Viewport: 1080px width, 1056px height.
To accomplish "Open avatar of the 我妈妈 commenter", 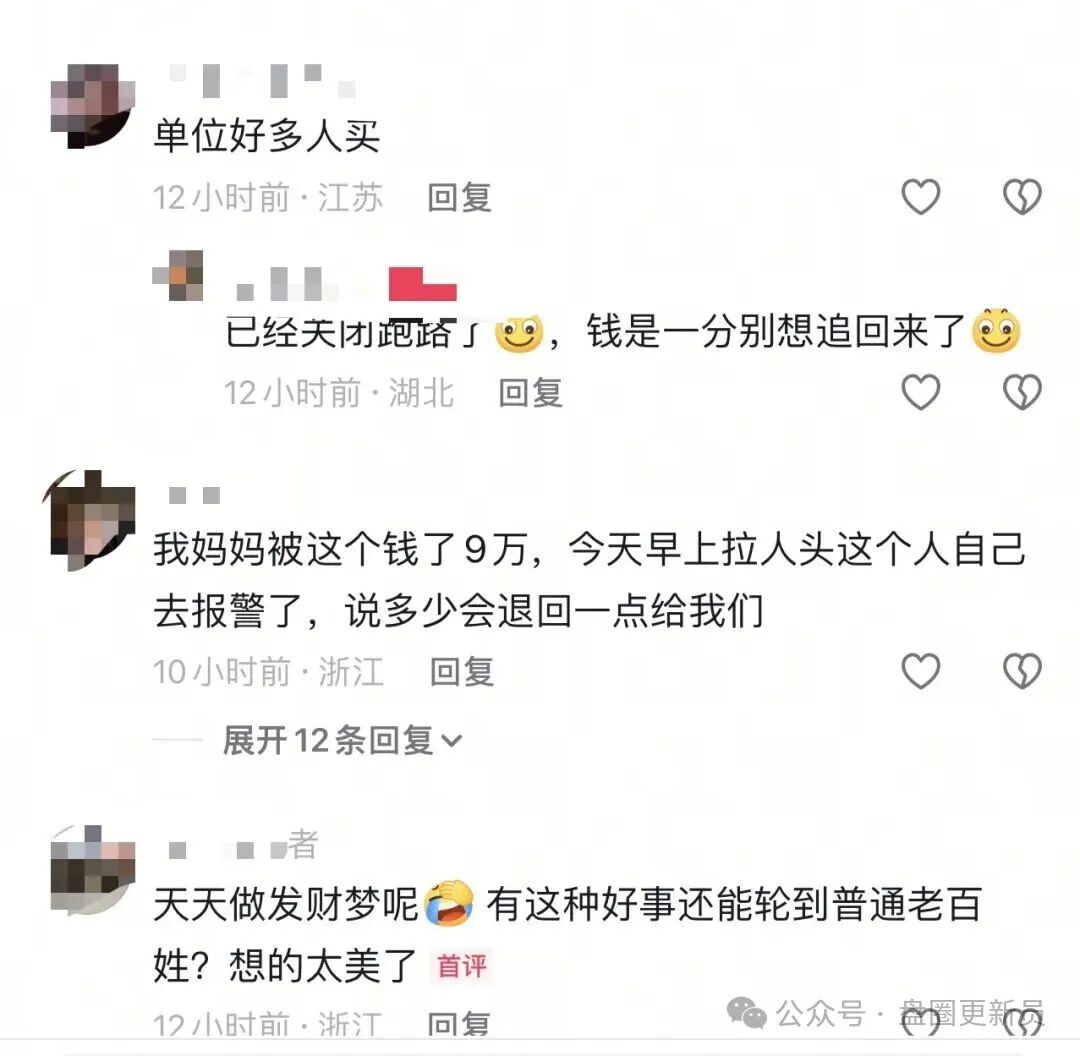I will click(92, 520).
